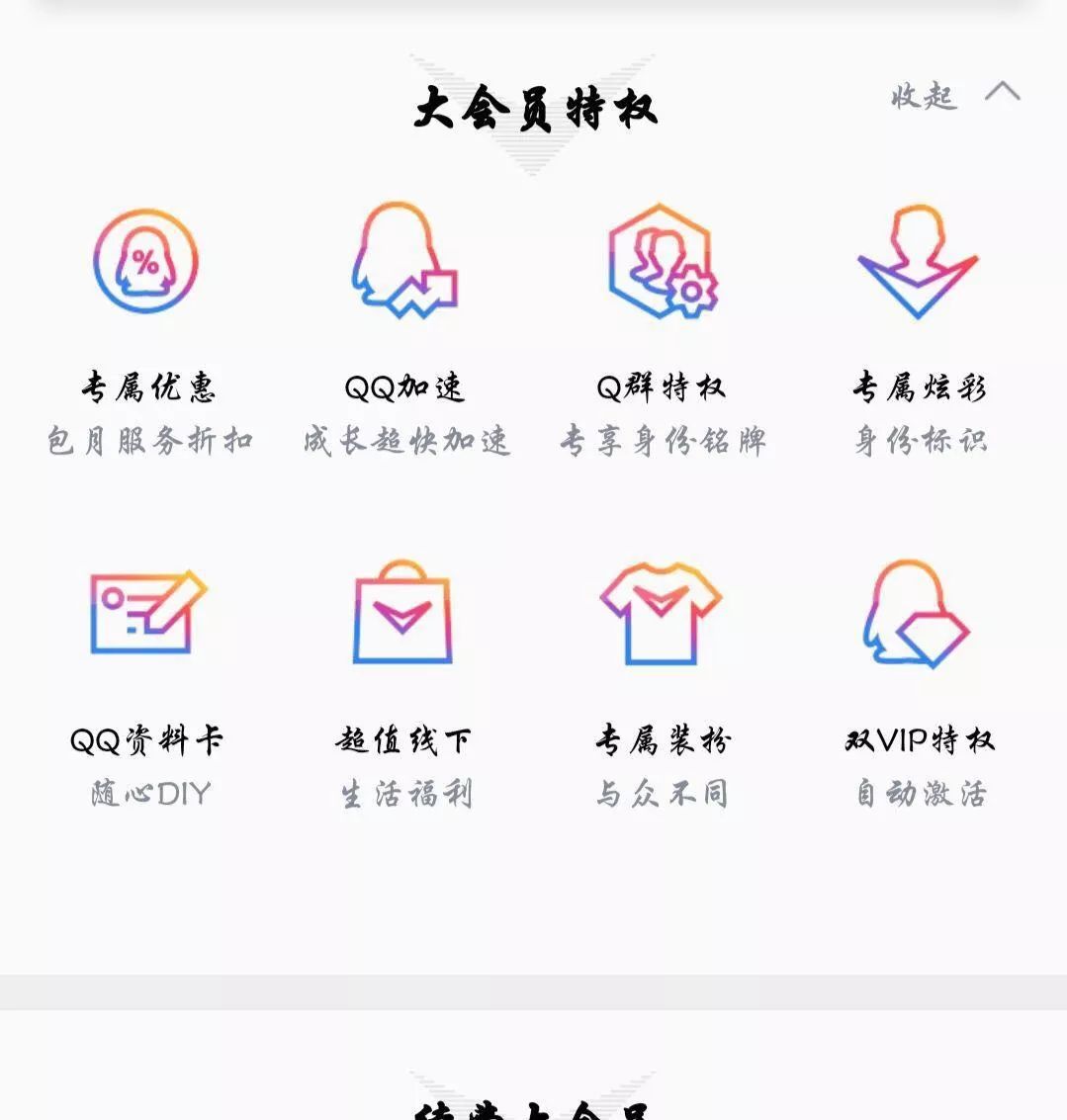View the Q群特权 privilege
This screenshot has height=1120, width=1067.
point(661,262)
